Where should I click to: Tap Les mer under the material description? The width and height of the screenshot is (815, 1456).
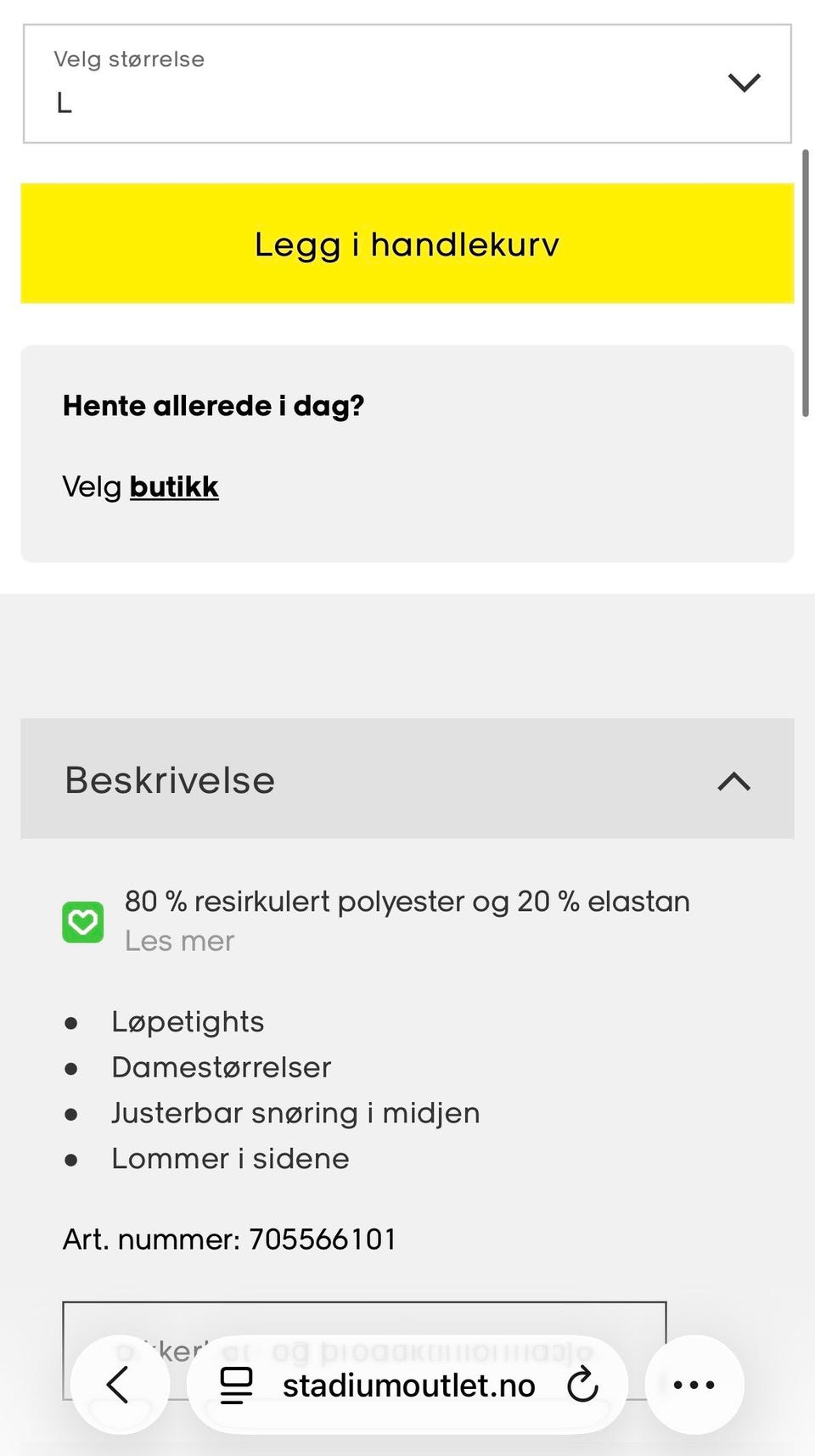click(x=178, y=941)
